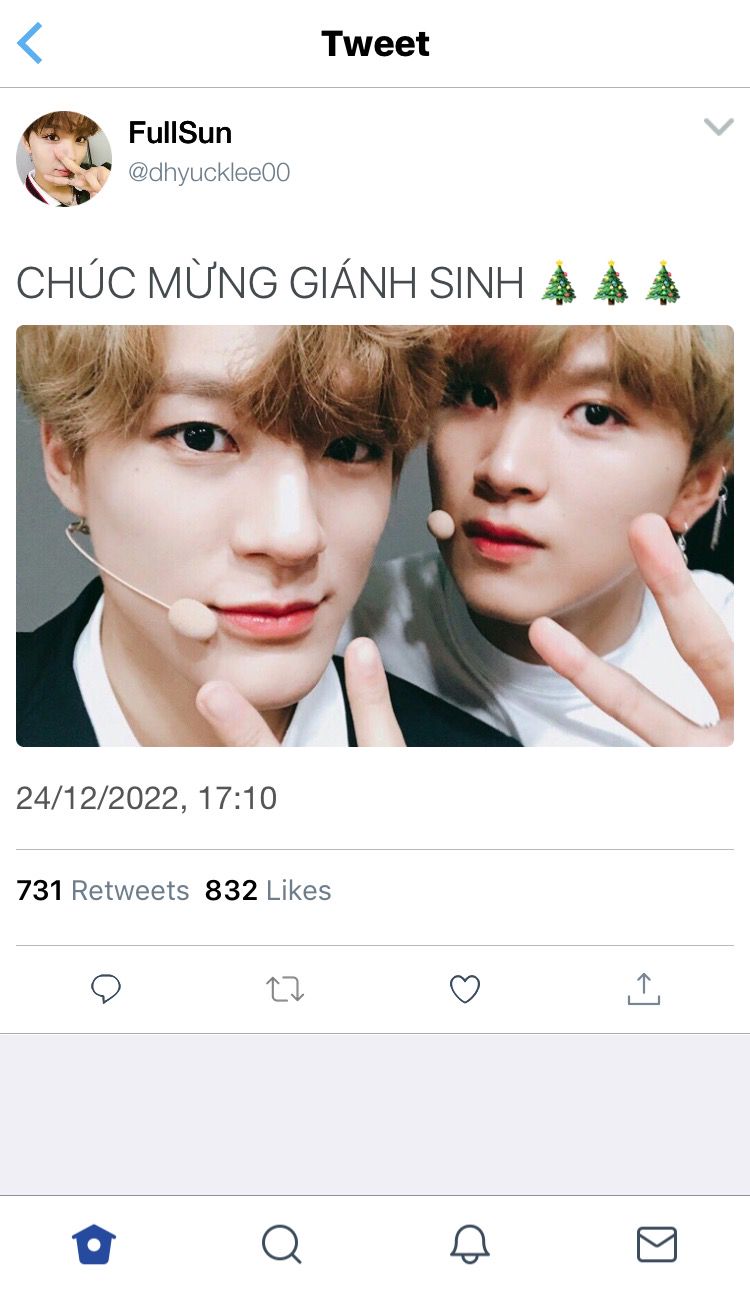Open the tweet's attached photo
Viewport: 750px width, 1293px height.
tap(375, 535)
